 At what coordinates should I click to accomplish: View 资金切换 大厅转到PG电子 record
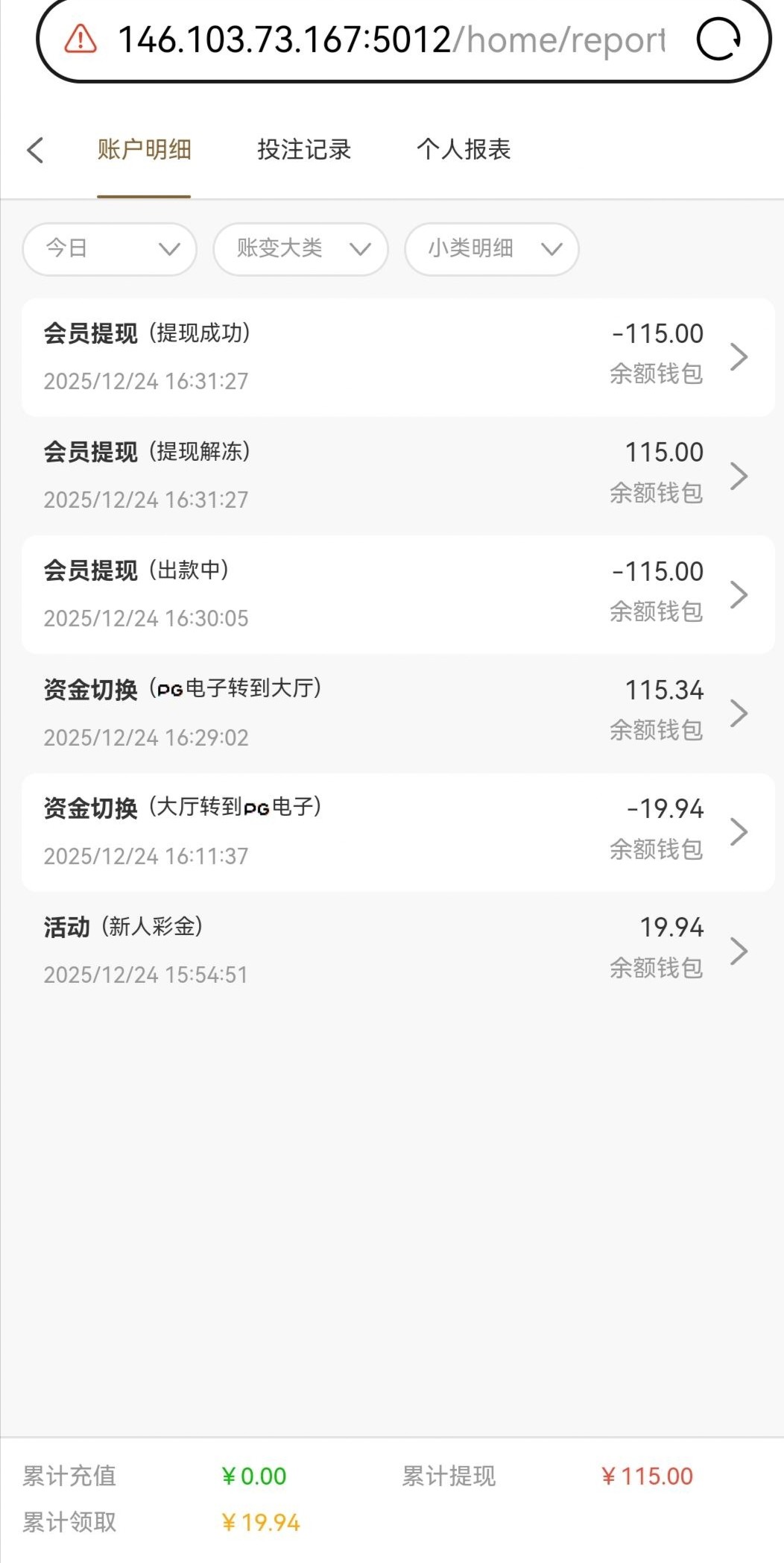coord(398,831)
